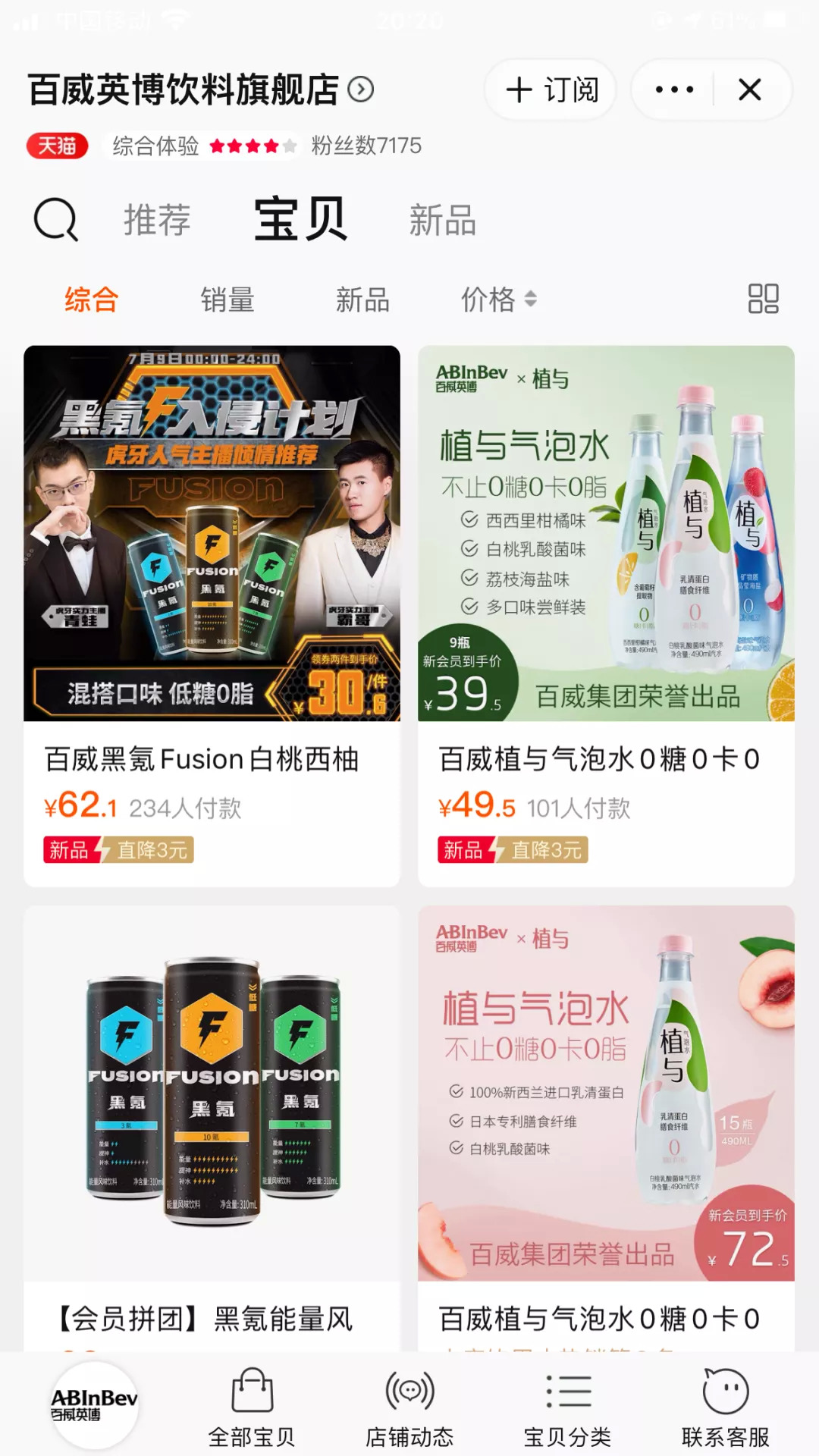Open the 【会员拼团】黑氪能量风 product card
Screen dimensions: 819x1456
point(212,1122)
